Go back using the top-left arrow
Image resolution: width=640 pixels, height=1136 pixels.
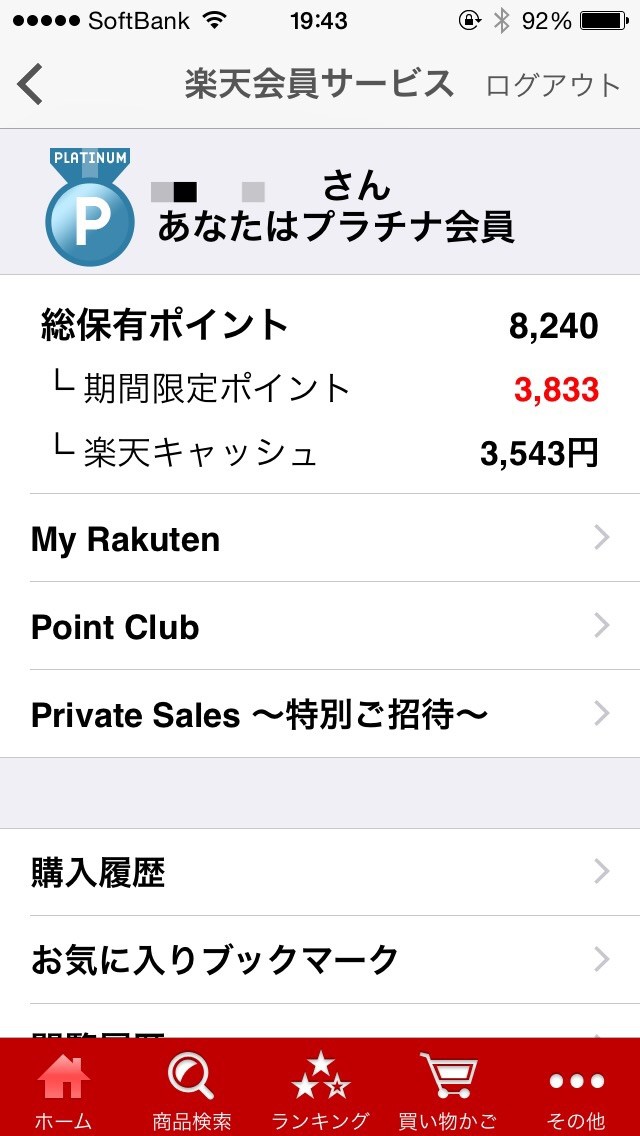tap(31, 84)
